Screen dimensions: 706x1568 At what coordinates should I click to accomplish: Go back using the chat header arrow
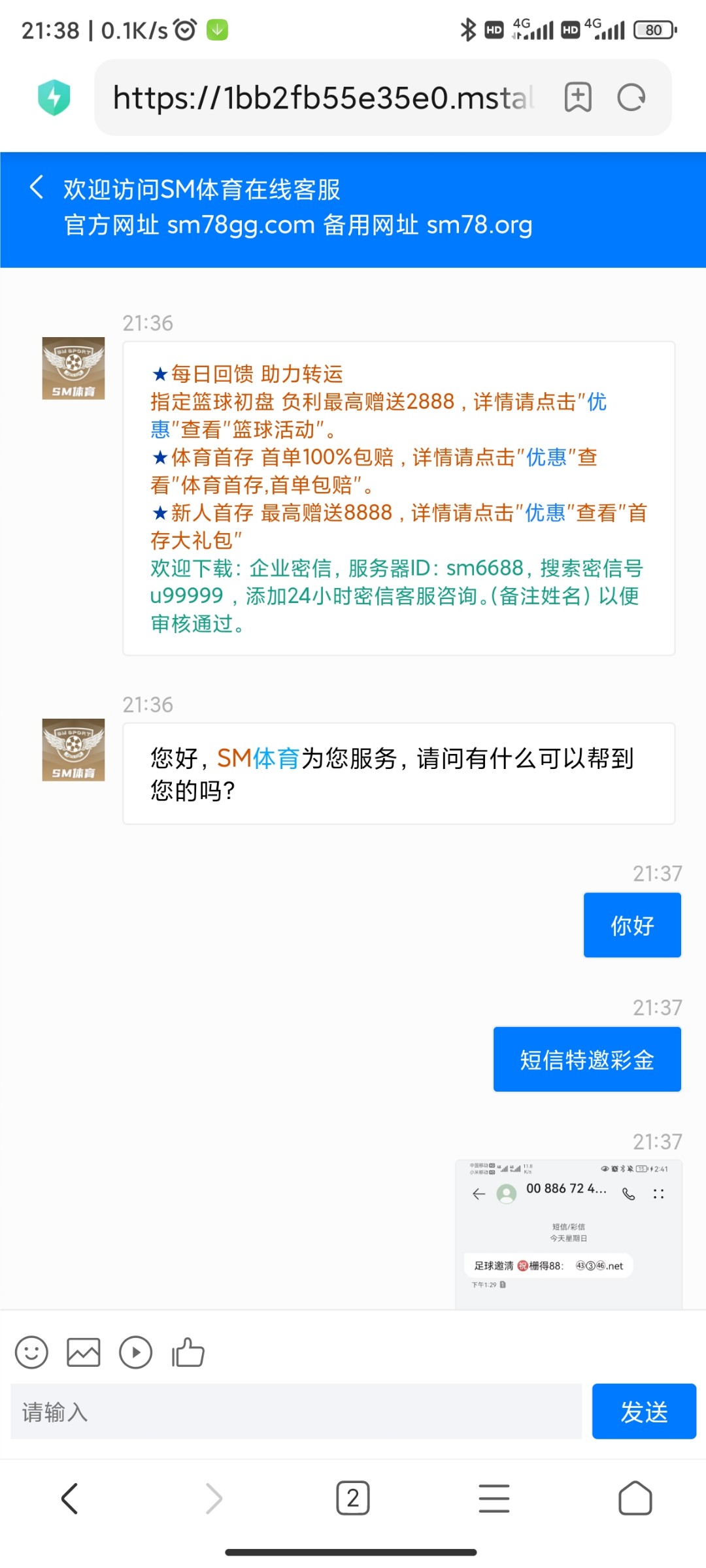(x=36, y=186)
